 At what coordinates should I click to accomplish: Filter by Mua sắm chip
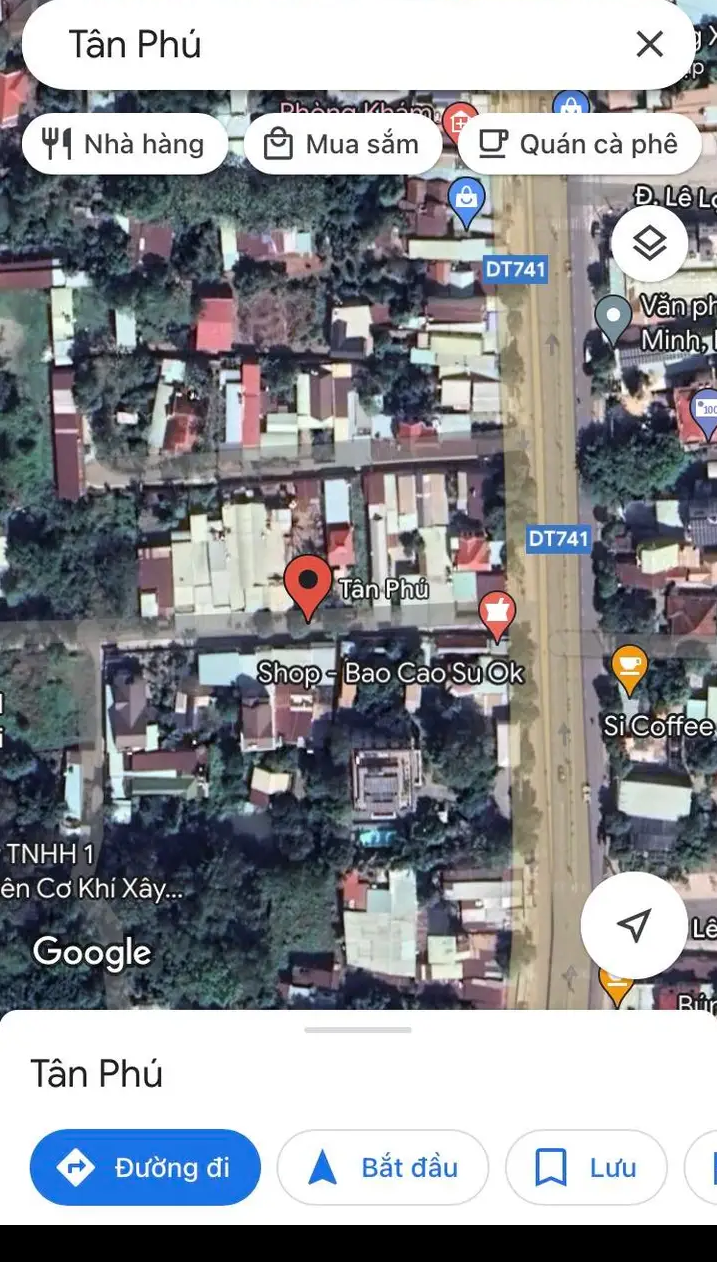[x=342, y=144]
